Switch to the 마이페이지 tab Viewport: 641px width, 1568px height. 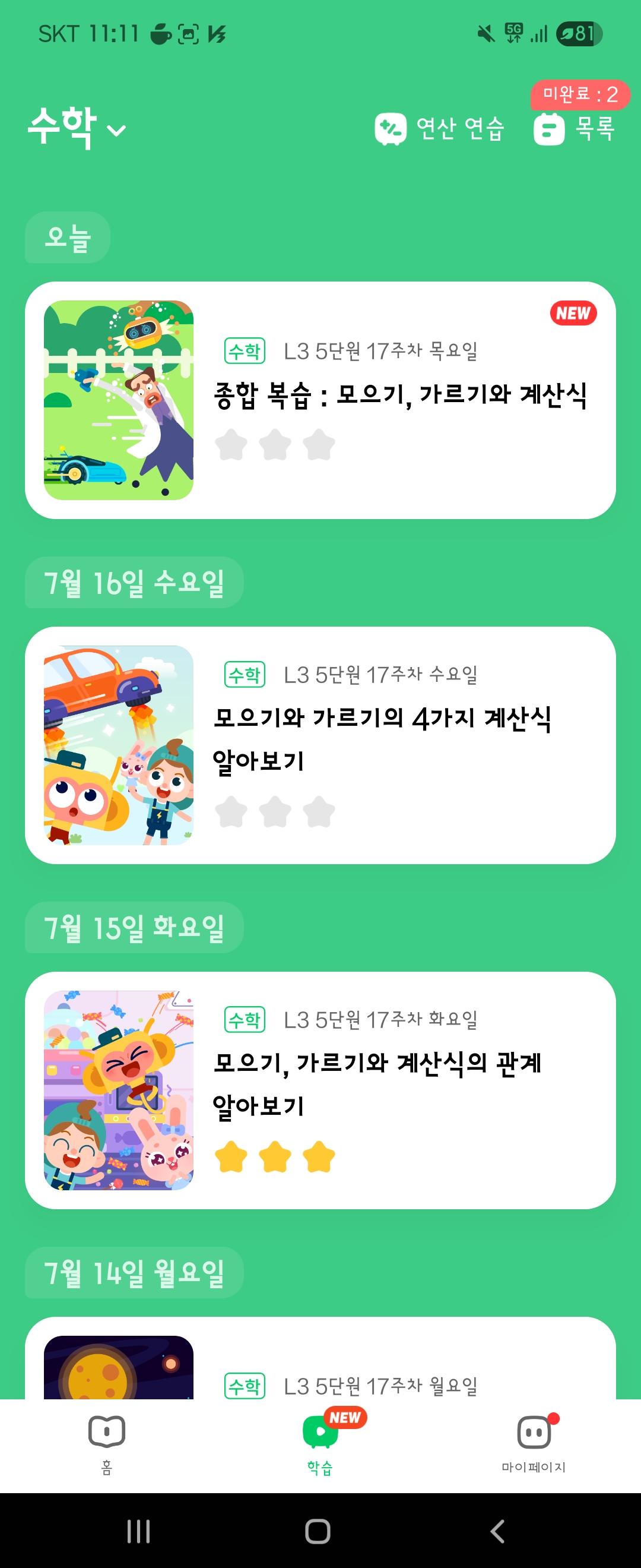pyautogui.click(x=534, y=1443)
